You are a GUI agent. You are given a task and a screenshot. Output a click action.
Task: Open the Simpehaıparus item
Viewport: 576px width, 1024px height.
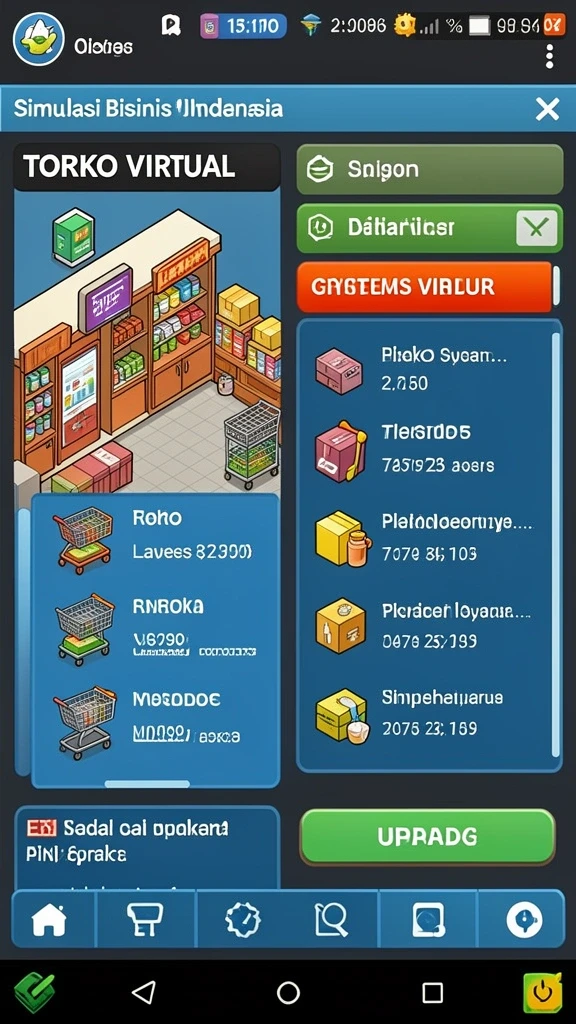tap(426, 713)
